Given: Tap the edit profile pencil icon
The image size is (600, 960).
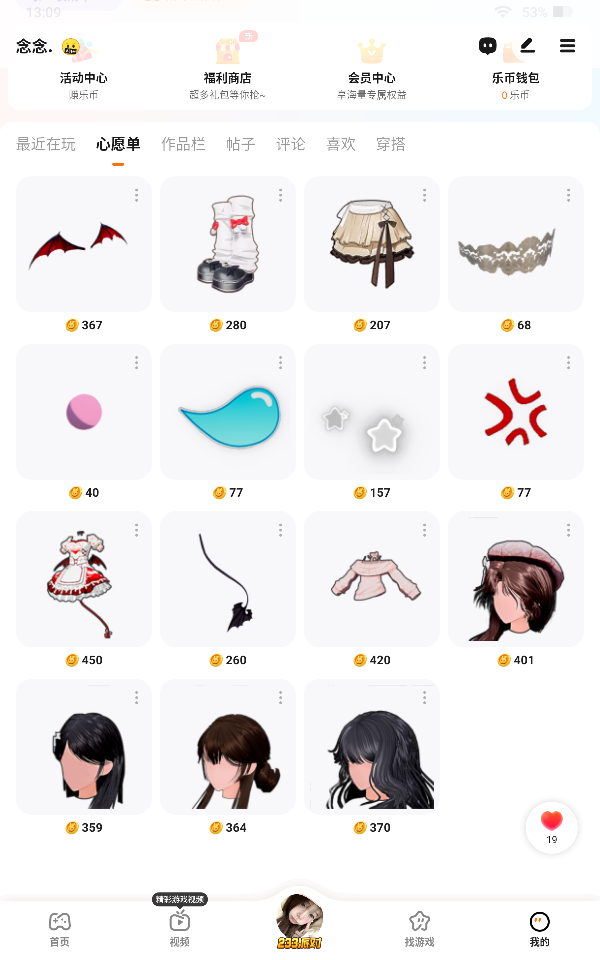Looking at the screenshot, I should [x=527, y=45].
